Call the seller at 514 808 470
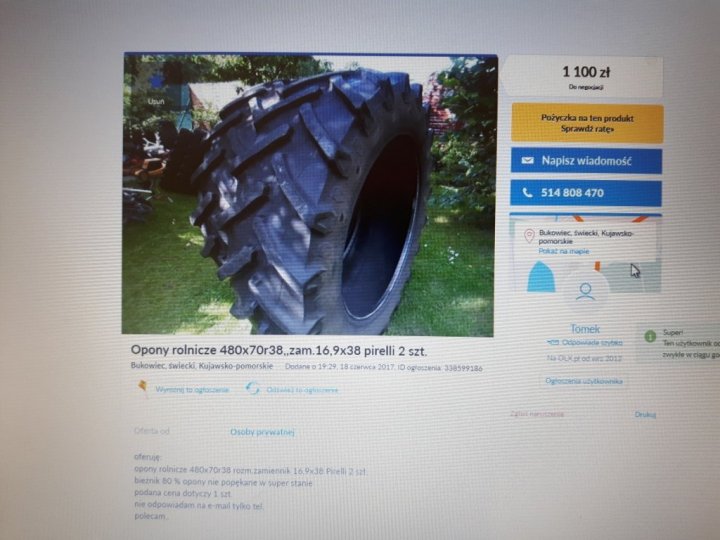Screen dimensions: 720x540 pos(587,192)
